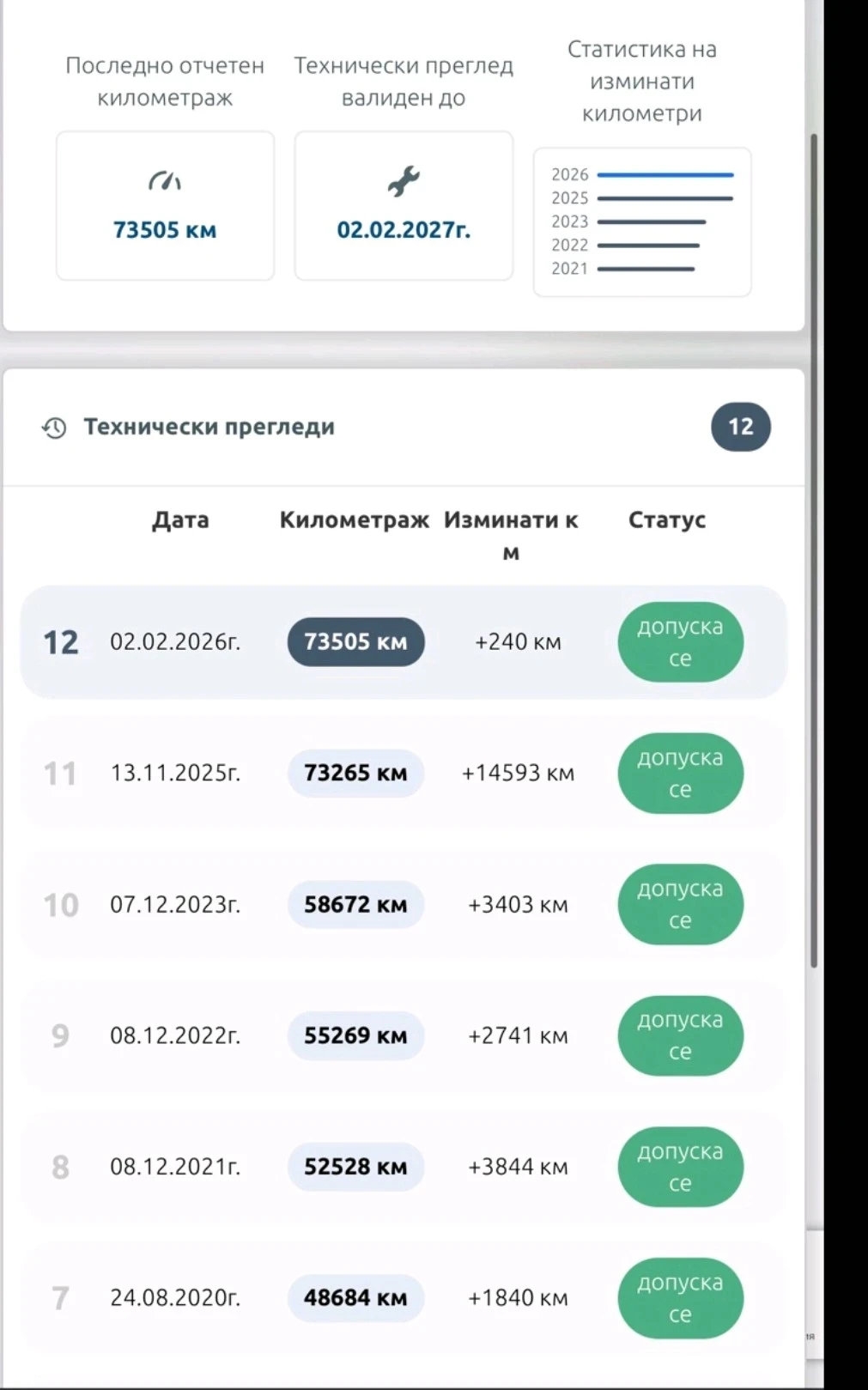Select inspection row 9 dated 08.12.2022
868x1390 pixels.
(x=175, y=1036)
